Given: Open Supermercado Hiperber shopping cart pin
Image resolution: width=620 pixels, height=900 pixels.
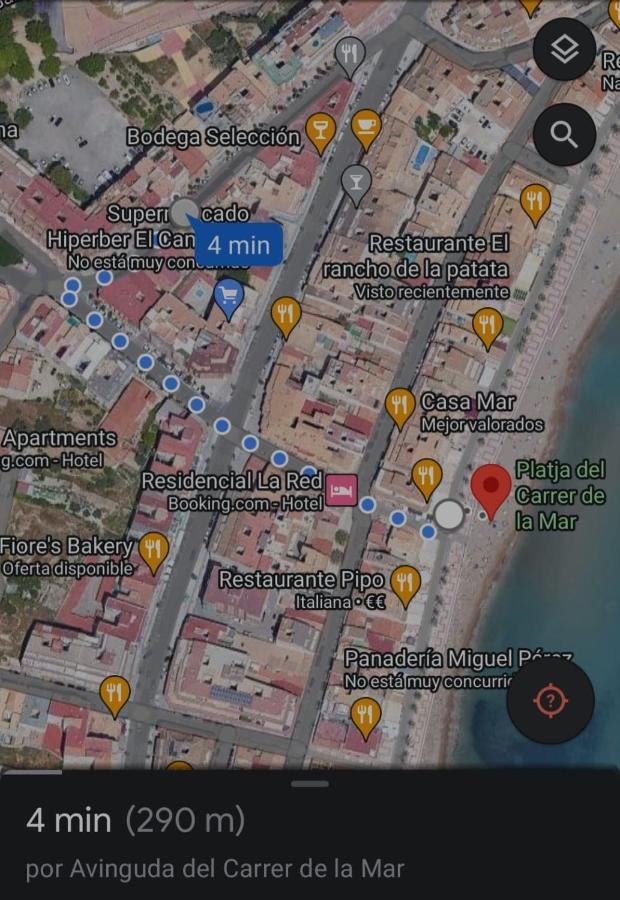Looking at the screenshot, I should [229, 297].
